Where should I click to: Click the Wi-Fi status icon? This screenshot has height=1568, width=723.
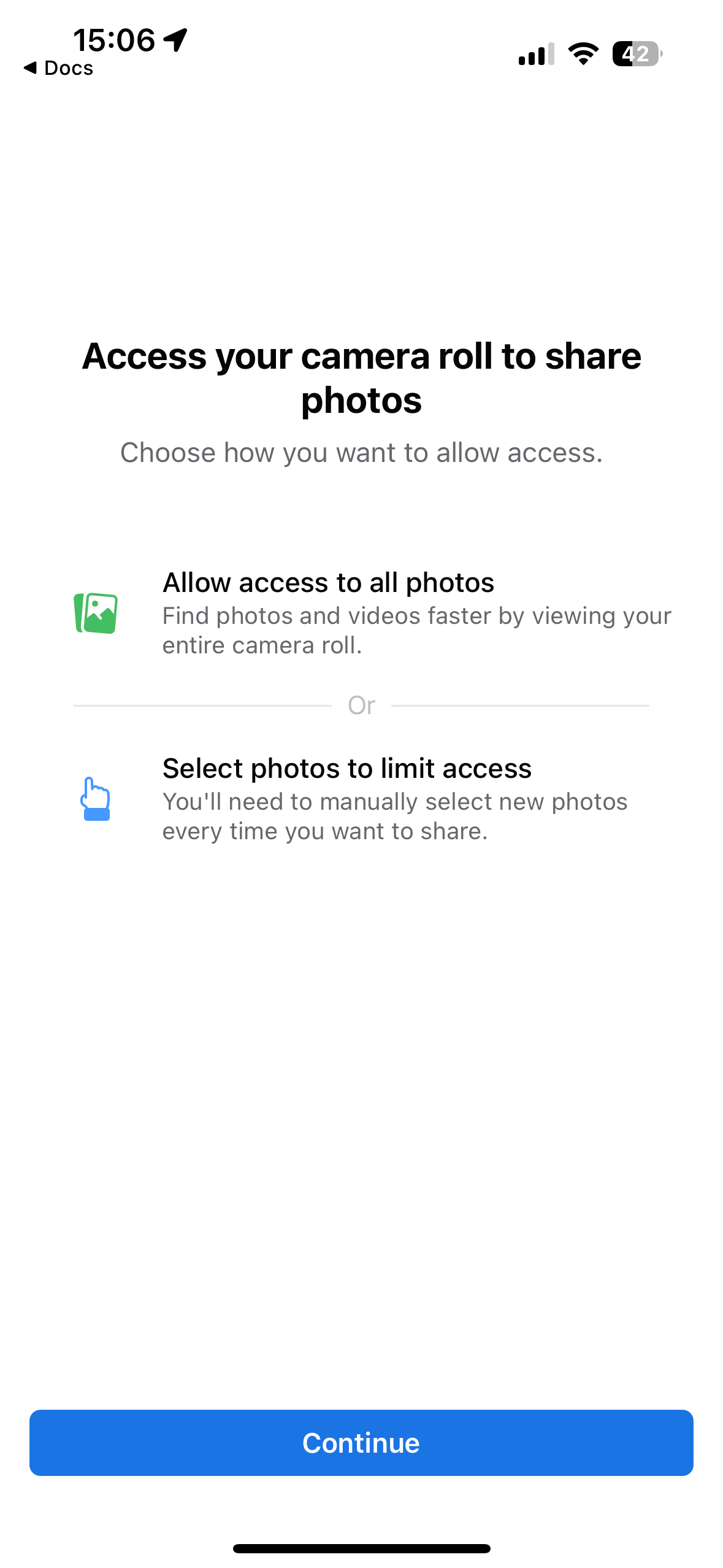coord(581,54)
